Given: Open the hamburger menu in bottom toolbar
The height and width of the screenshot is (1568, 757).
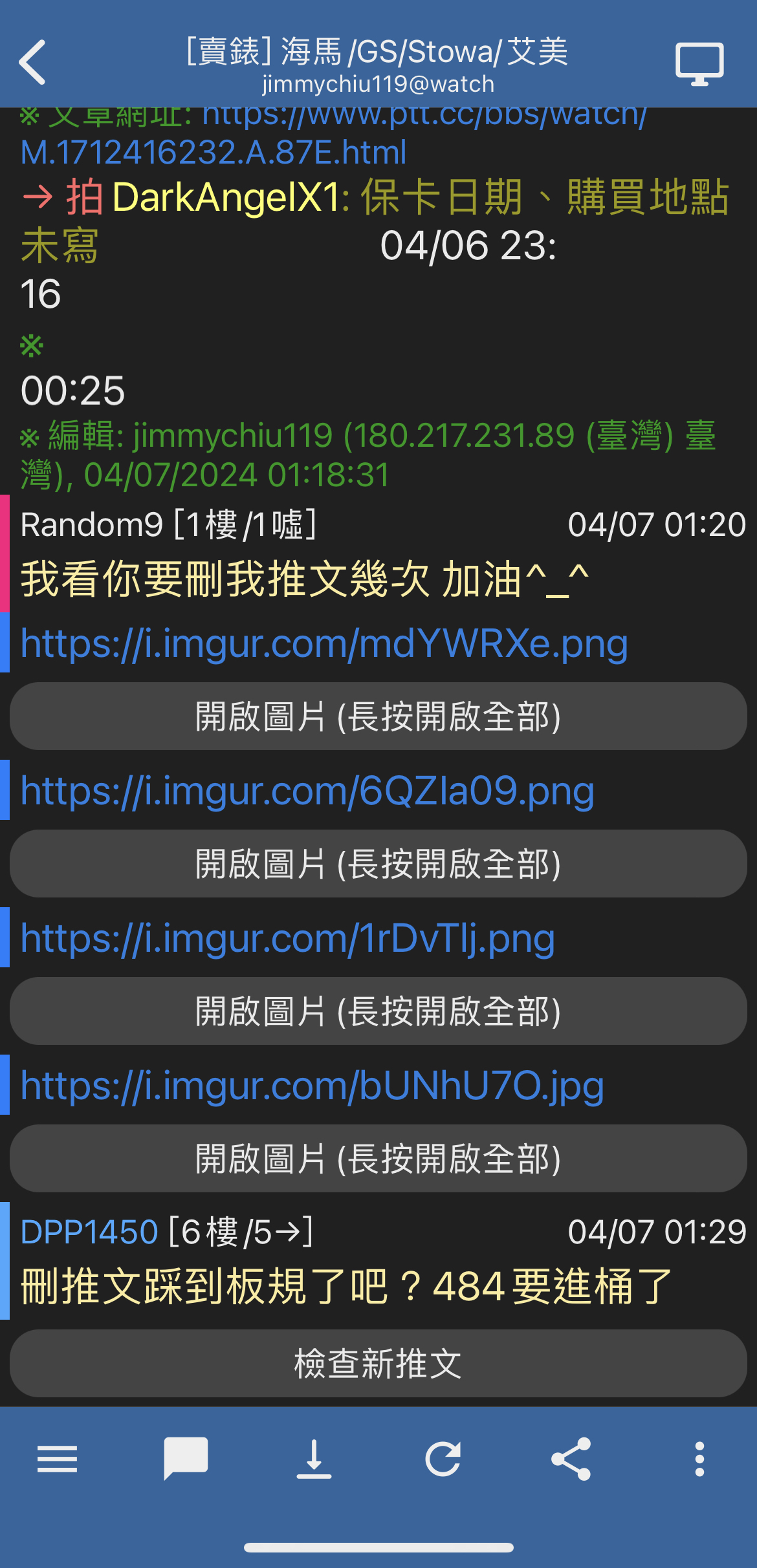Looking at the screenshot, I should click(x=58, y=1459).
